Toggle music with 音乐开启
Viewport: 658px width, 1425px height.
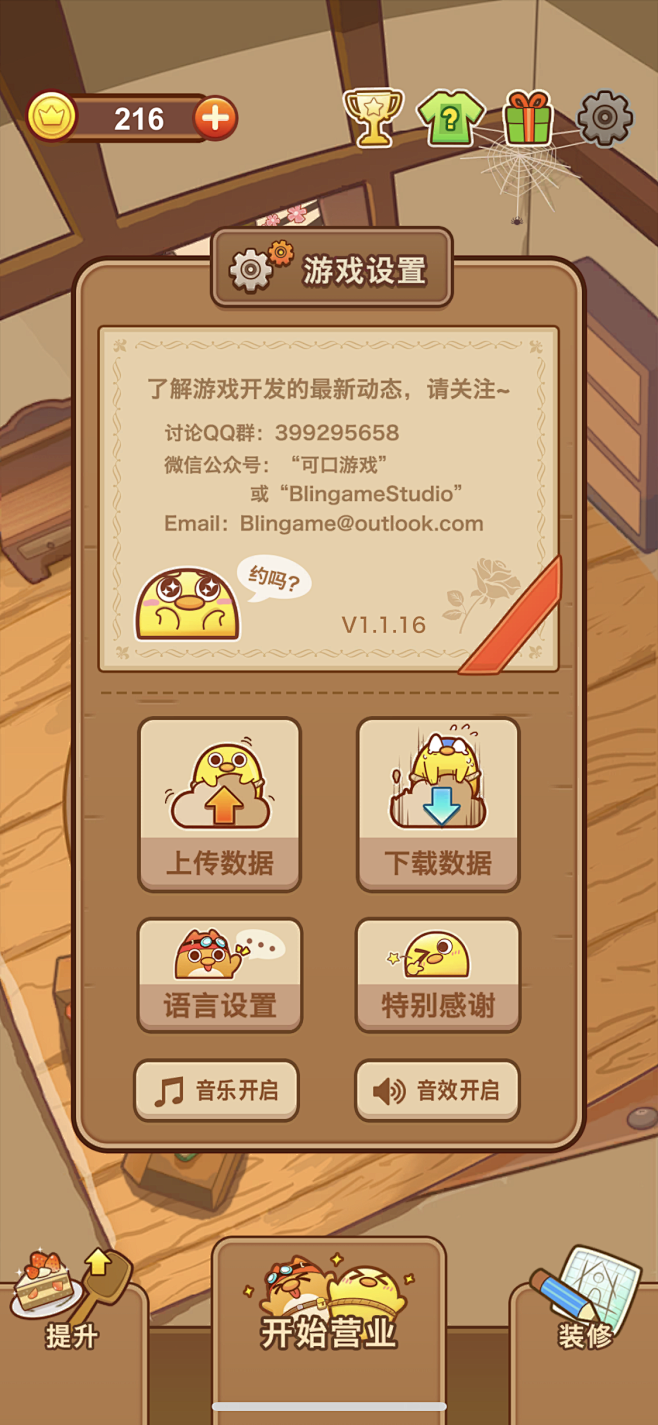coord(216,1091)
